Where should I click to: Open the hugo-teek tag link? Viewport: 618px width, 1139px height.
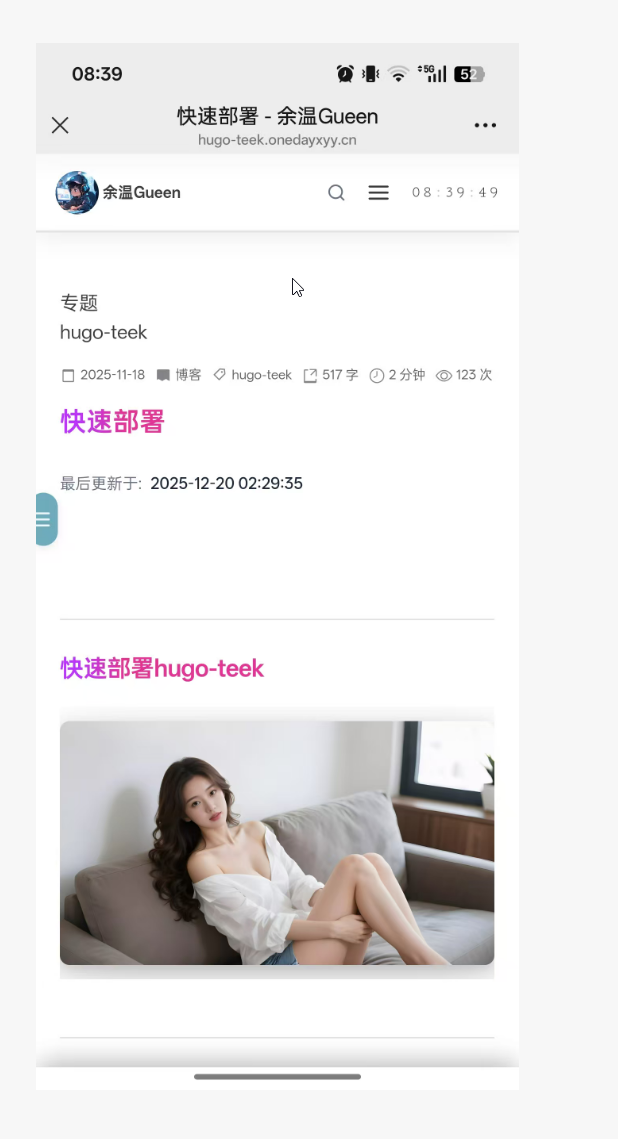coord(261,375)
